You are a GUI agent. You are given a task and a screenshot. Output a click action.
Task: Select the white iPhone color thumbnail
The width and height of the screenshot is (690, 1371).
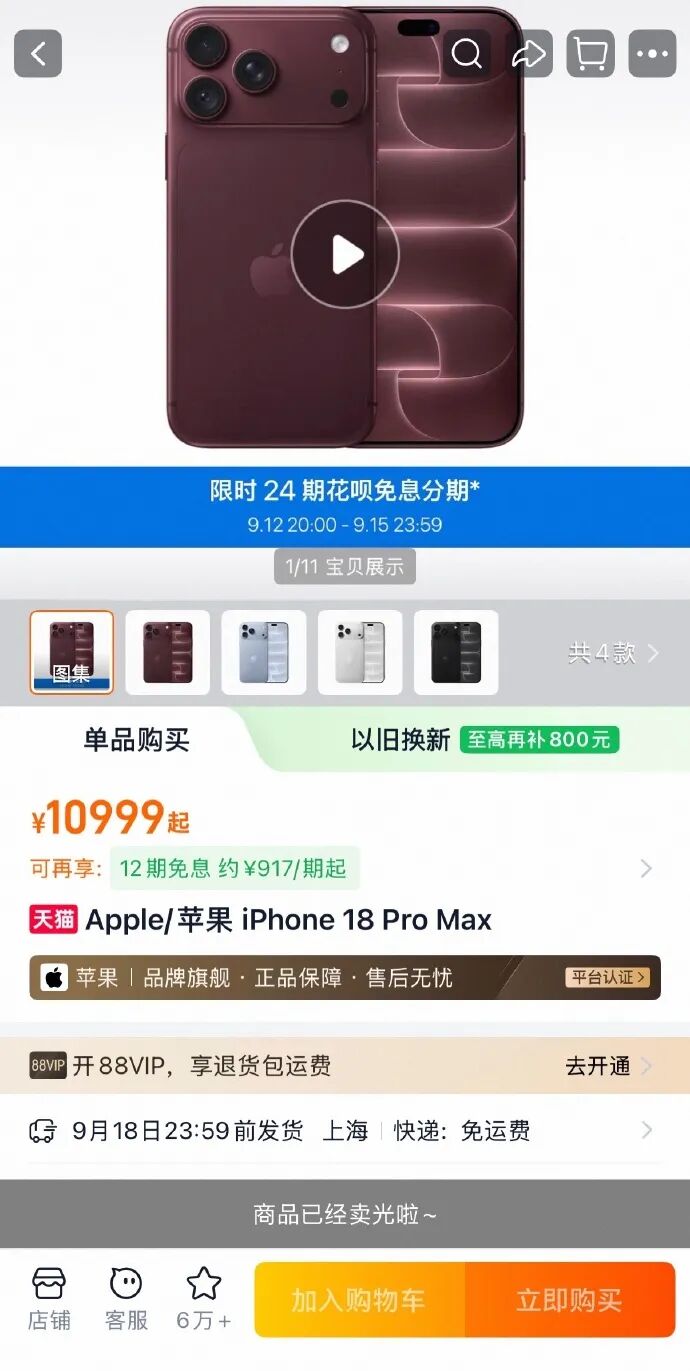point(360,653)
